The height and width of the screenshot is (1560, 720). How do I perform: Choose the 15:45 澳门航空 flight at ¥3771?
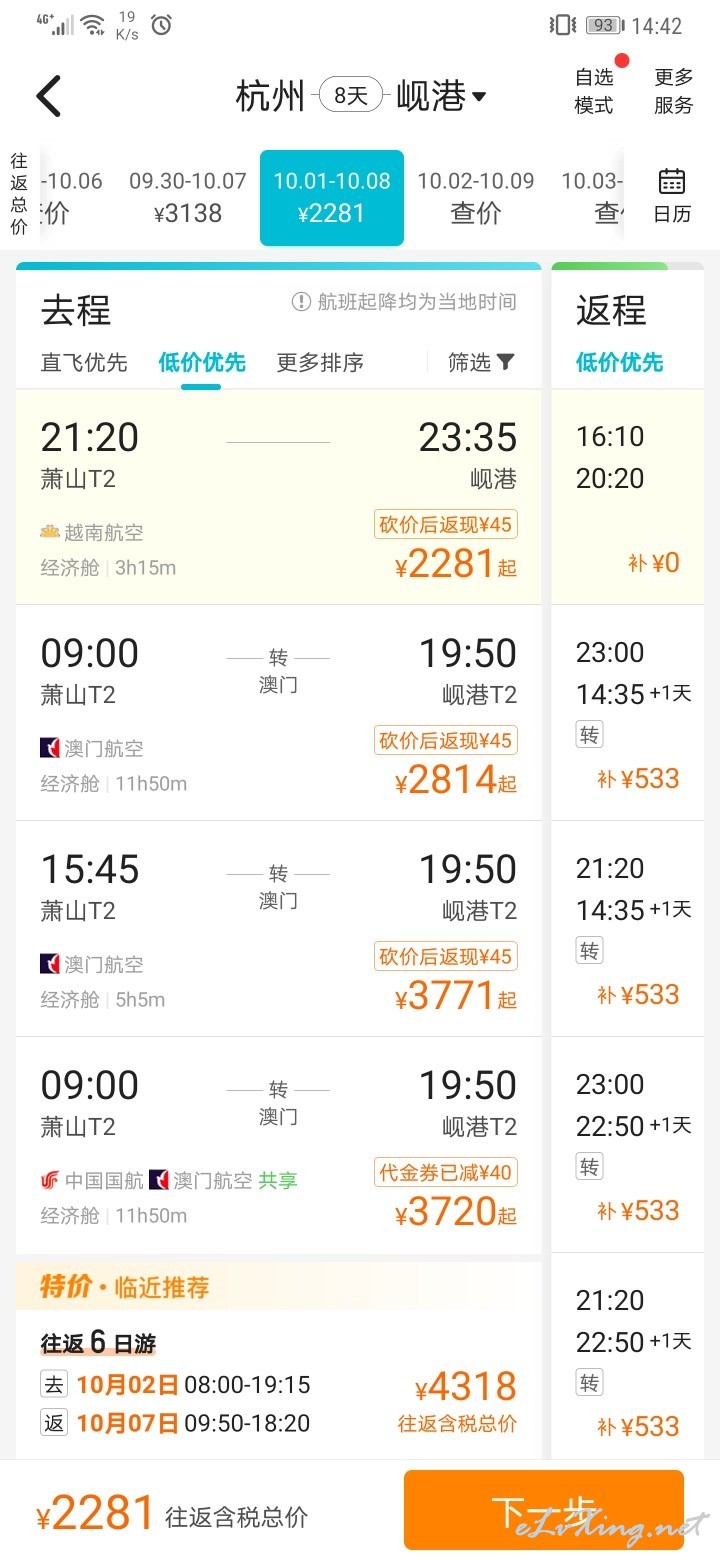[x=279, y=929]
